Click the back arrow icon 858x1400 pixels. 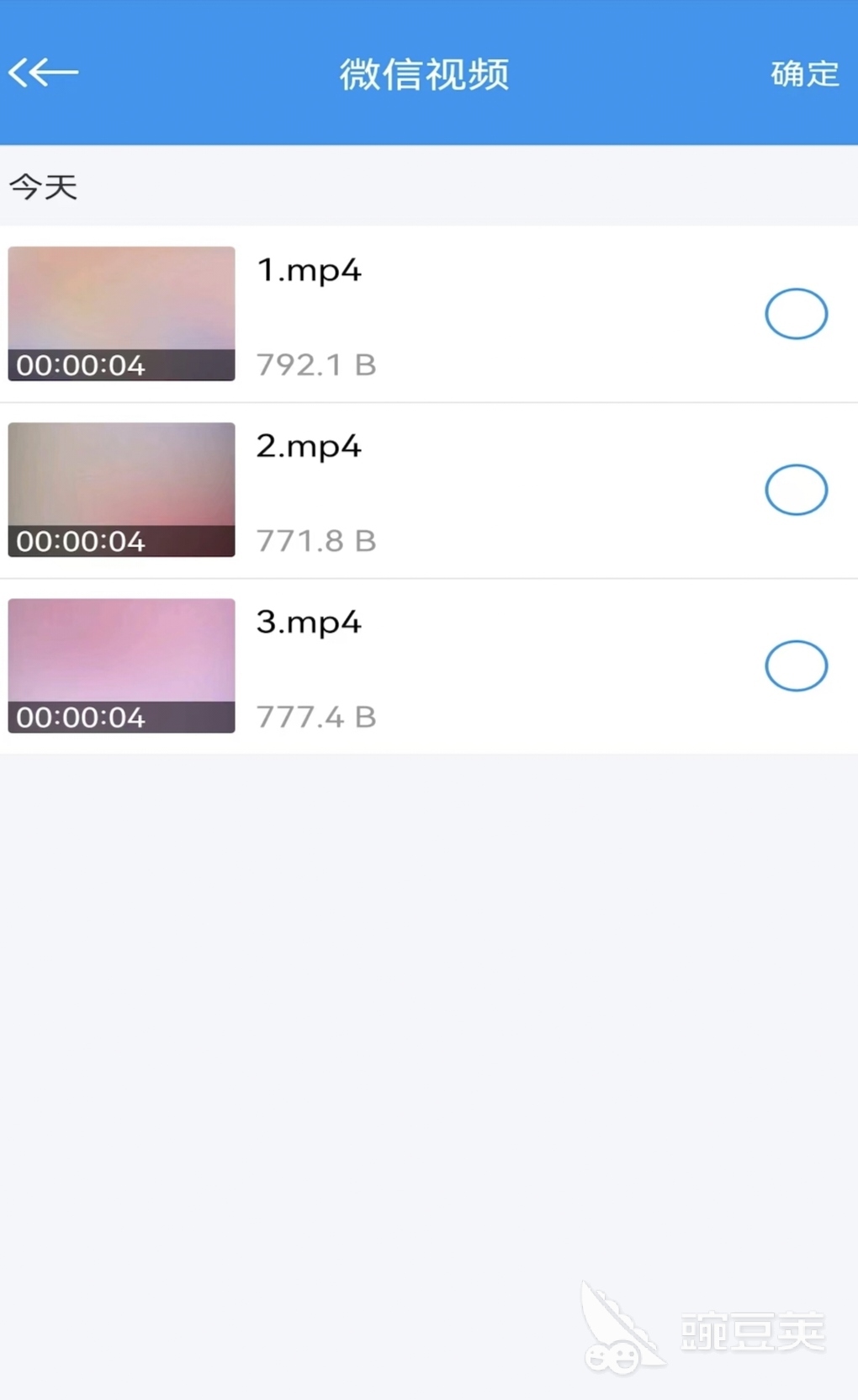click(42, 73)
